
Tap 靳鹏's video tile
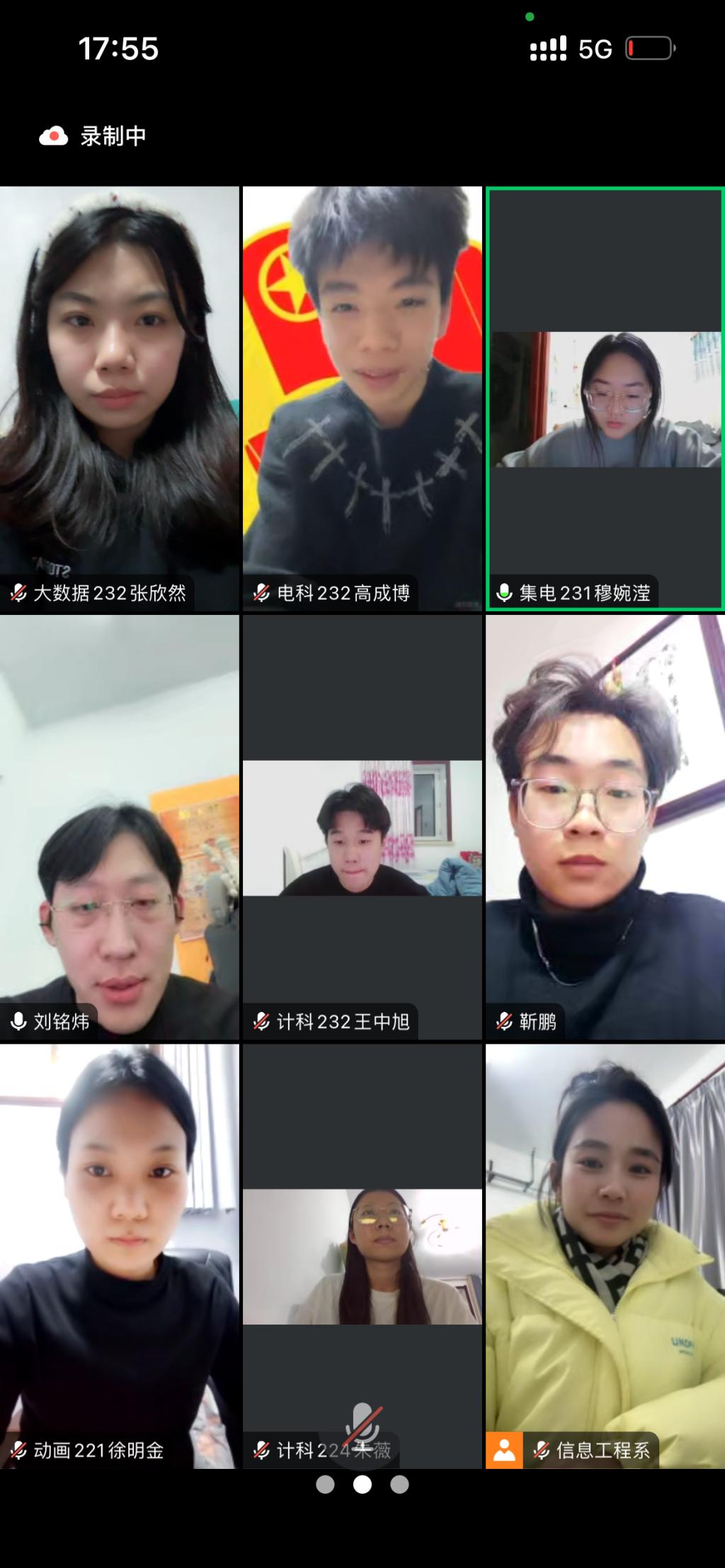[x=605, y=827]
